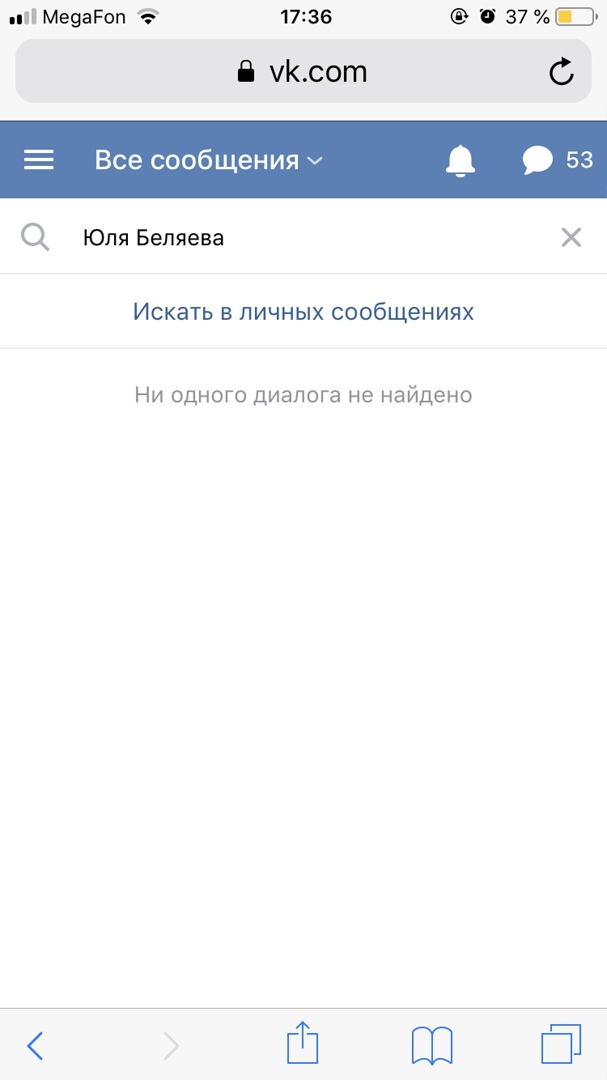Open messages icon with 53 unread

tap(556, 160)
